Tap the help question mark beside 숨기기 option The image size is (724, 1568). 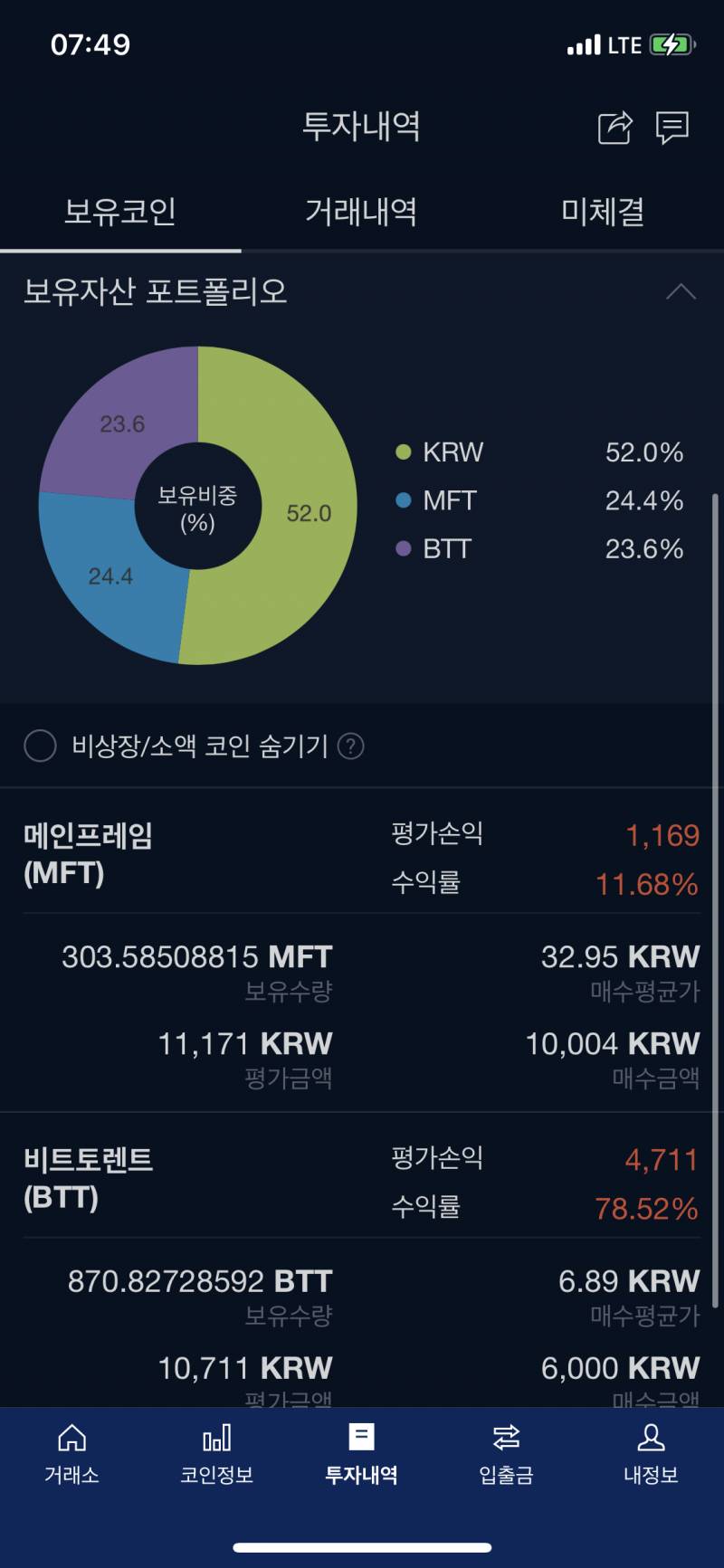coord(351,746)
